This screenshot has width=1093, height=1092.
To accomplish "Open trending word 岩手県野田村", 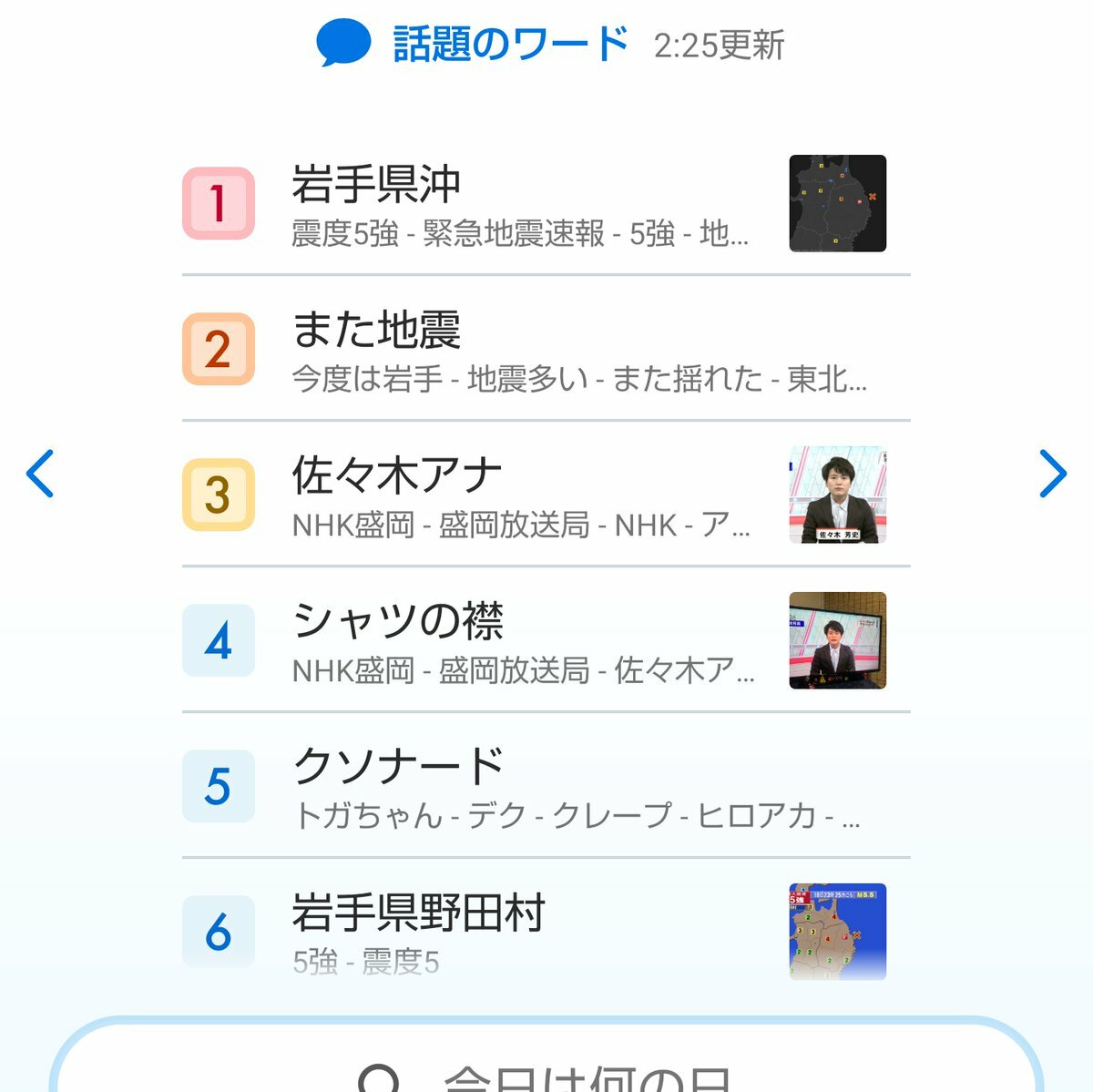I will click(x=418, y=913).
